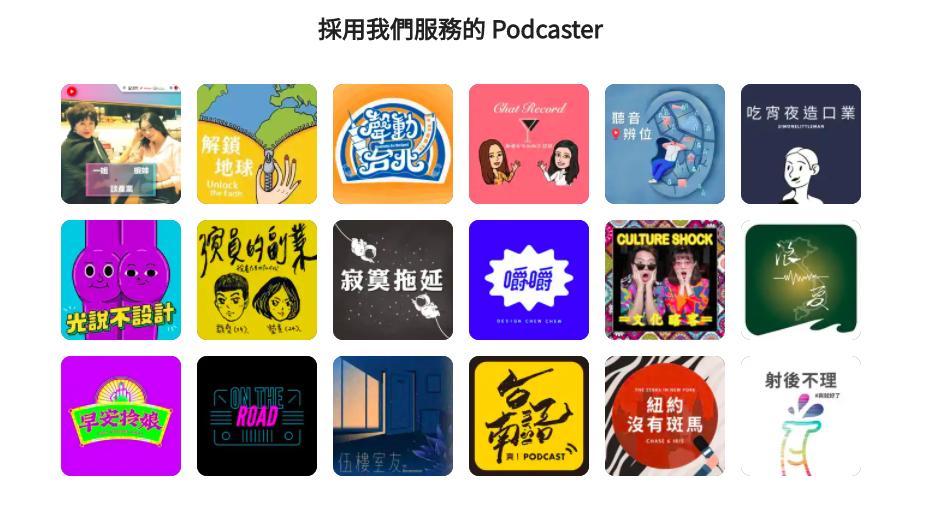This screenshot has height=512, width=931.
Task: Open the 演員的副業 podcast tile
Action: (x=257, y=280)
